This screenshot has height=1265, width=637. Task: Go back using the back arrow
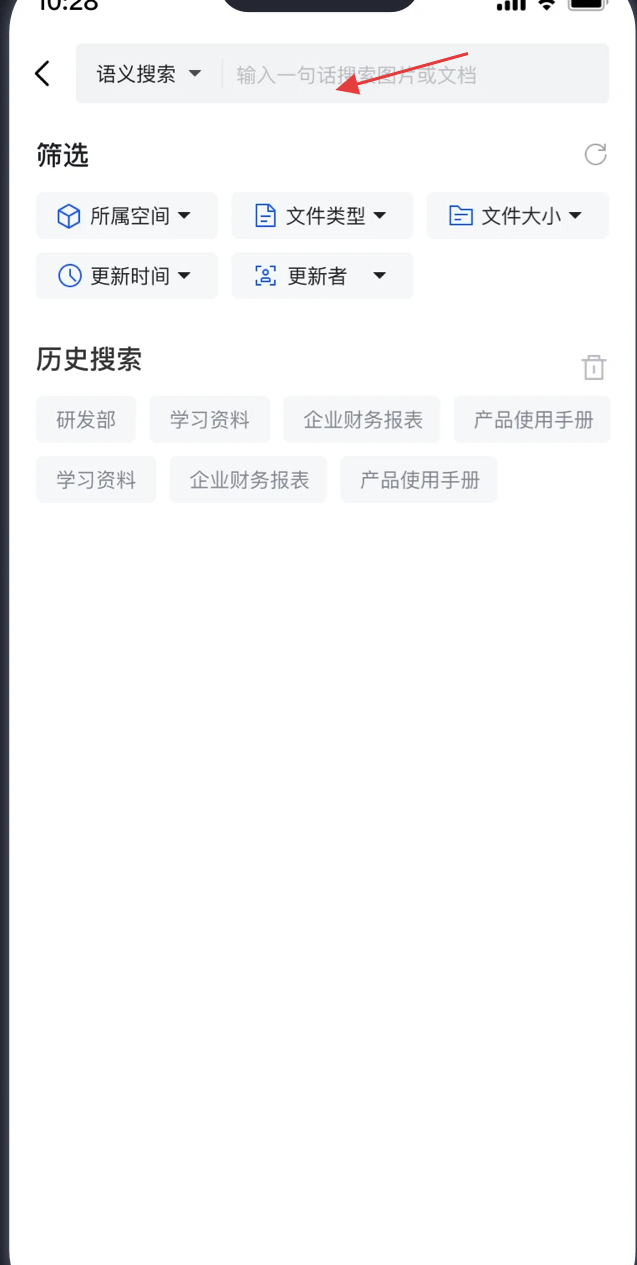pos(42,73)
